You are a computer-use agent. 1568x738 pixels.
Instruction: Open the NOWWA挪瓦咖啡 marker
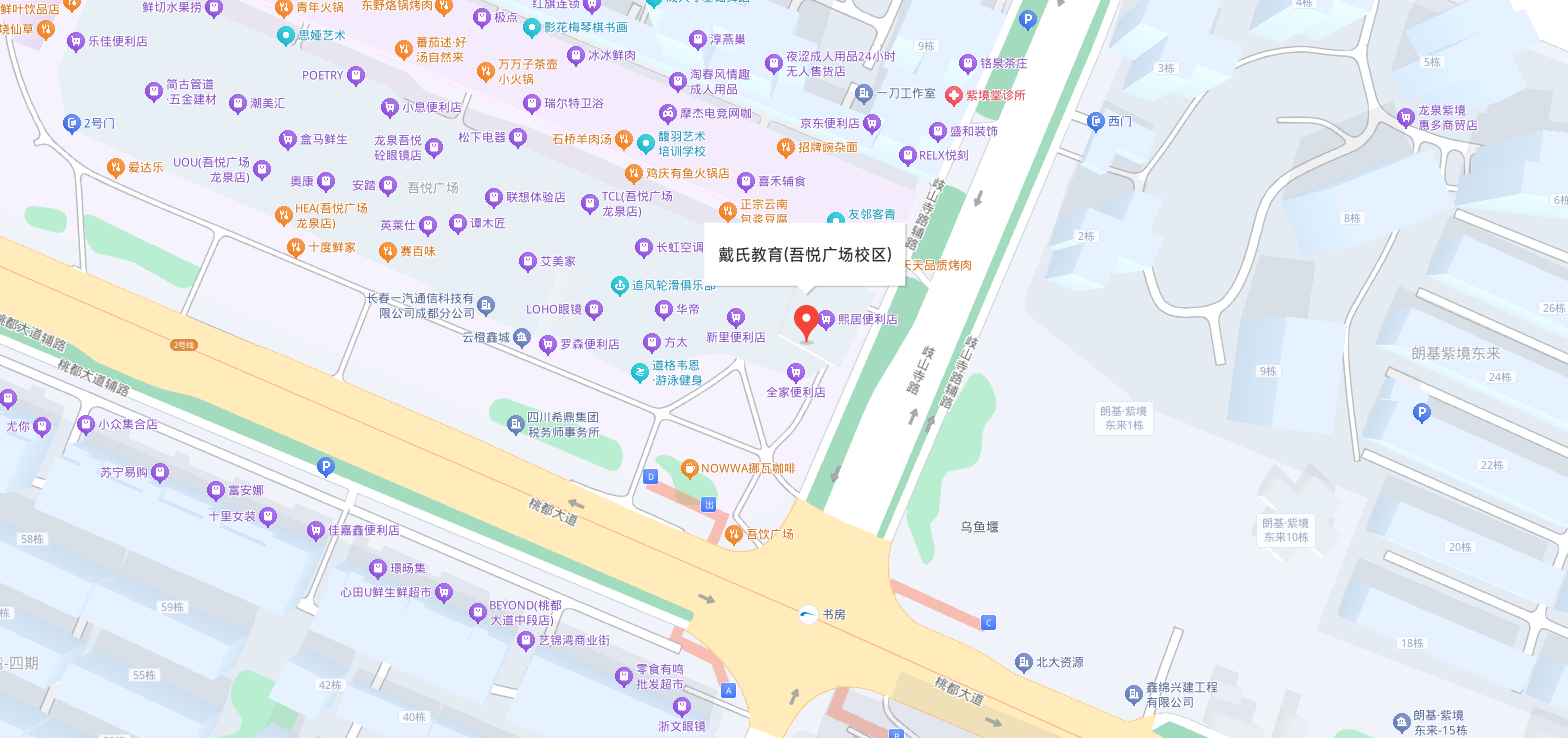click(x=689, y=468)
